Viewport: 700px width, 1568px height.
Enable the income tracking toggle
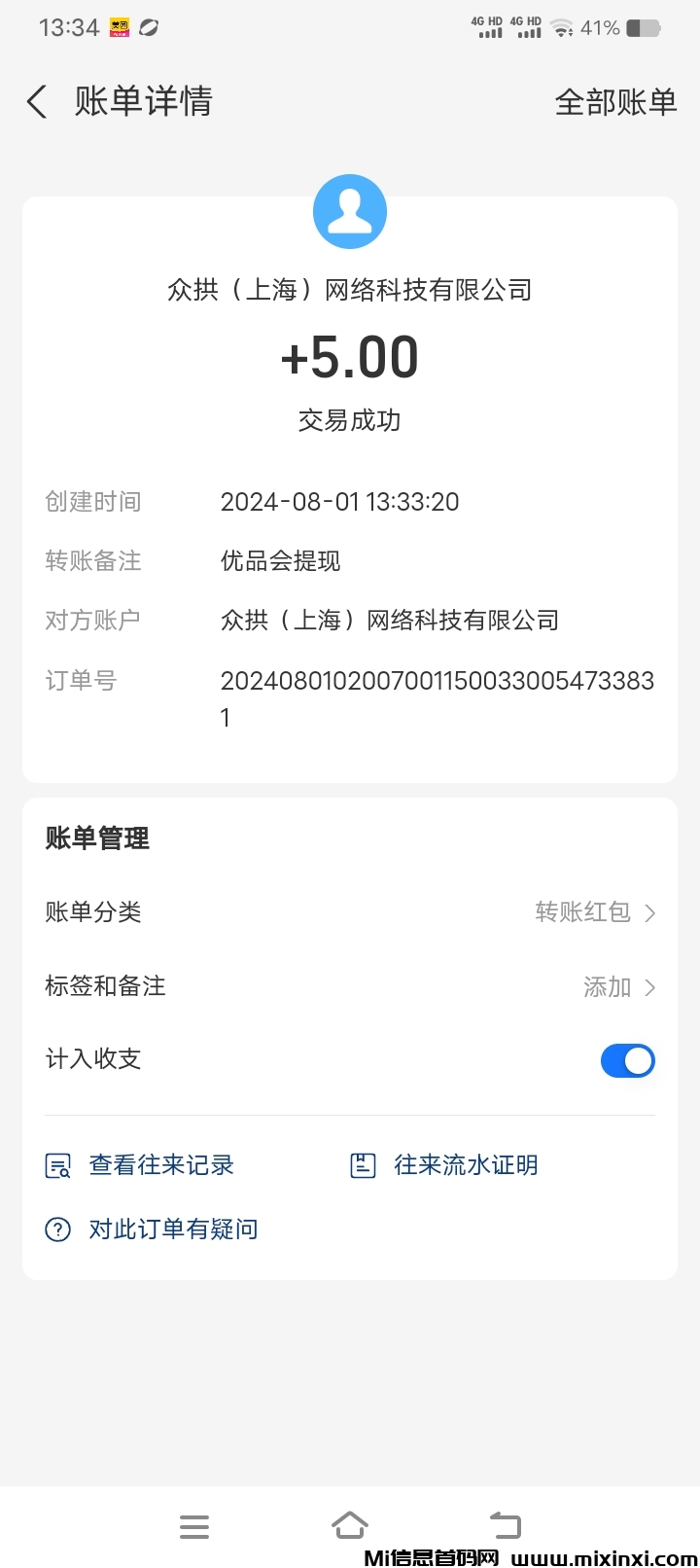pyautogui.click(x=627, y=1060)
